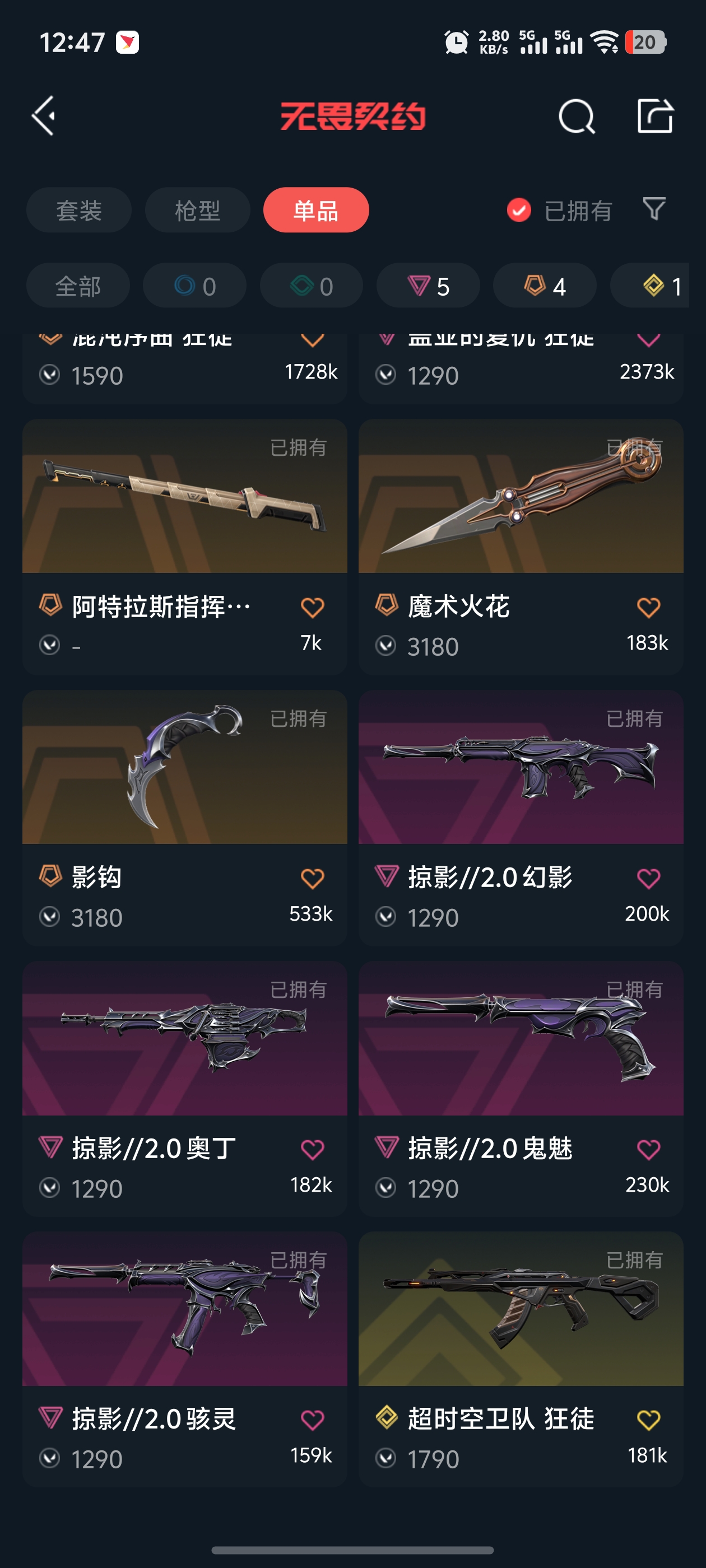Uncheck the 已拥有 owned filter
This screenshot has width=706, height=1568.
[x=519, y=211]
